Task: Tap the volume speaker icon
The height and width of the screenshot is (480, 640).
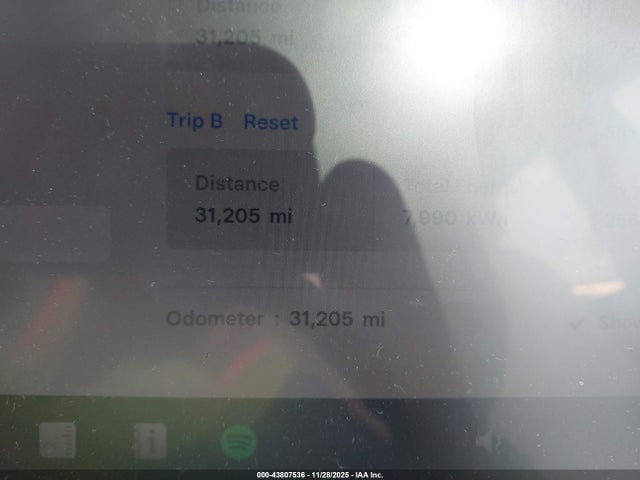Action: coord(489,441)
